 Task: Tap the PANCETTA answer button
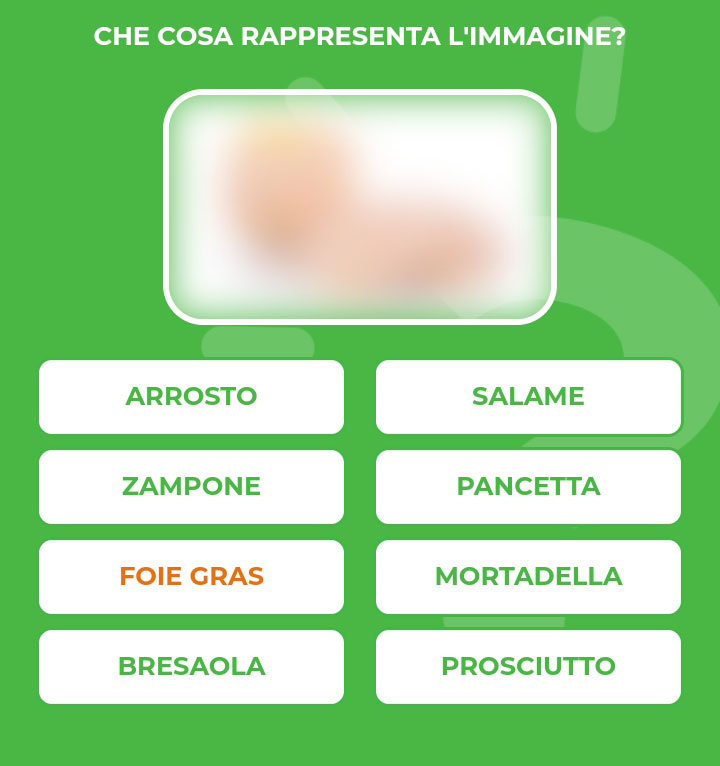528,487
